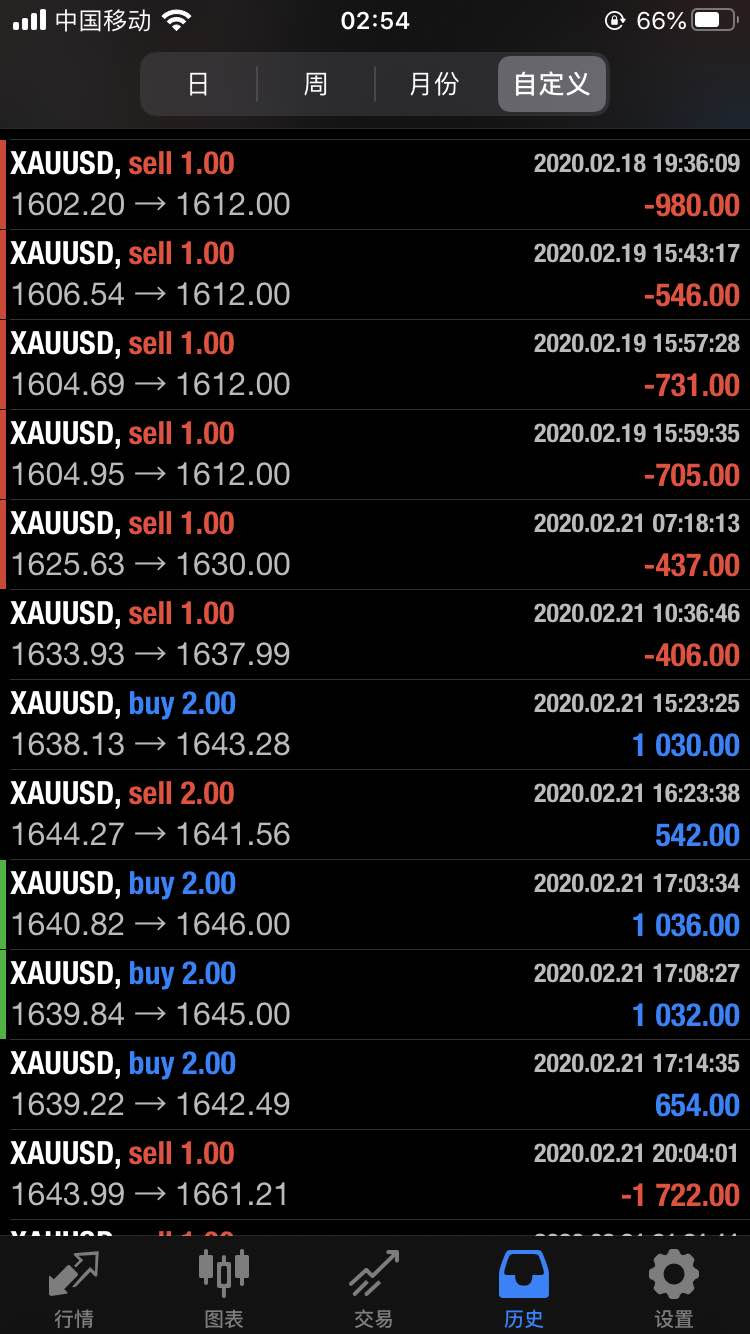Select the 自定义 custom period
This screenshot has height=1334, width=750.
click(x=552, y=84)
